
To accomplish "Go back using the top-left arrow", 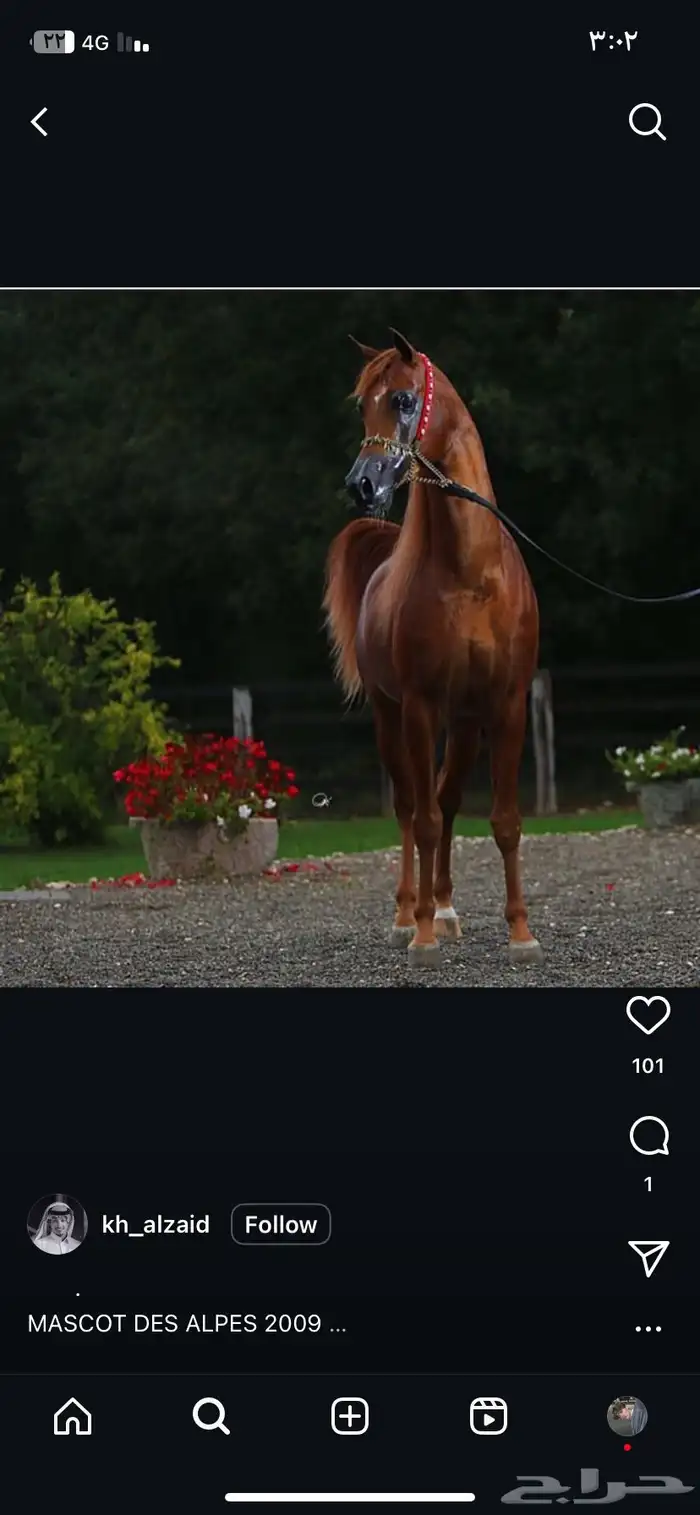I will [39, 122].
